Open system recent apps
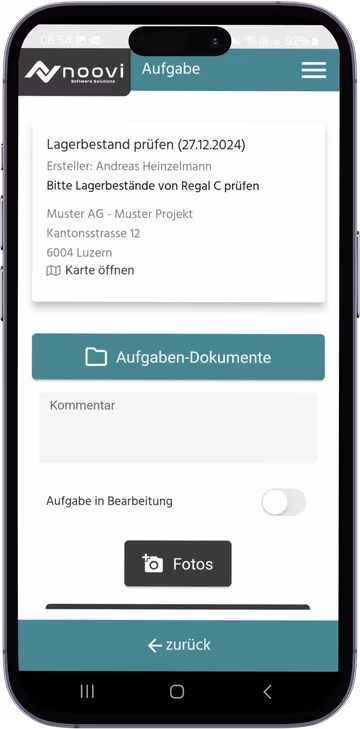 [87, 692]
